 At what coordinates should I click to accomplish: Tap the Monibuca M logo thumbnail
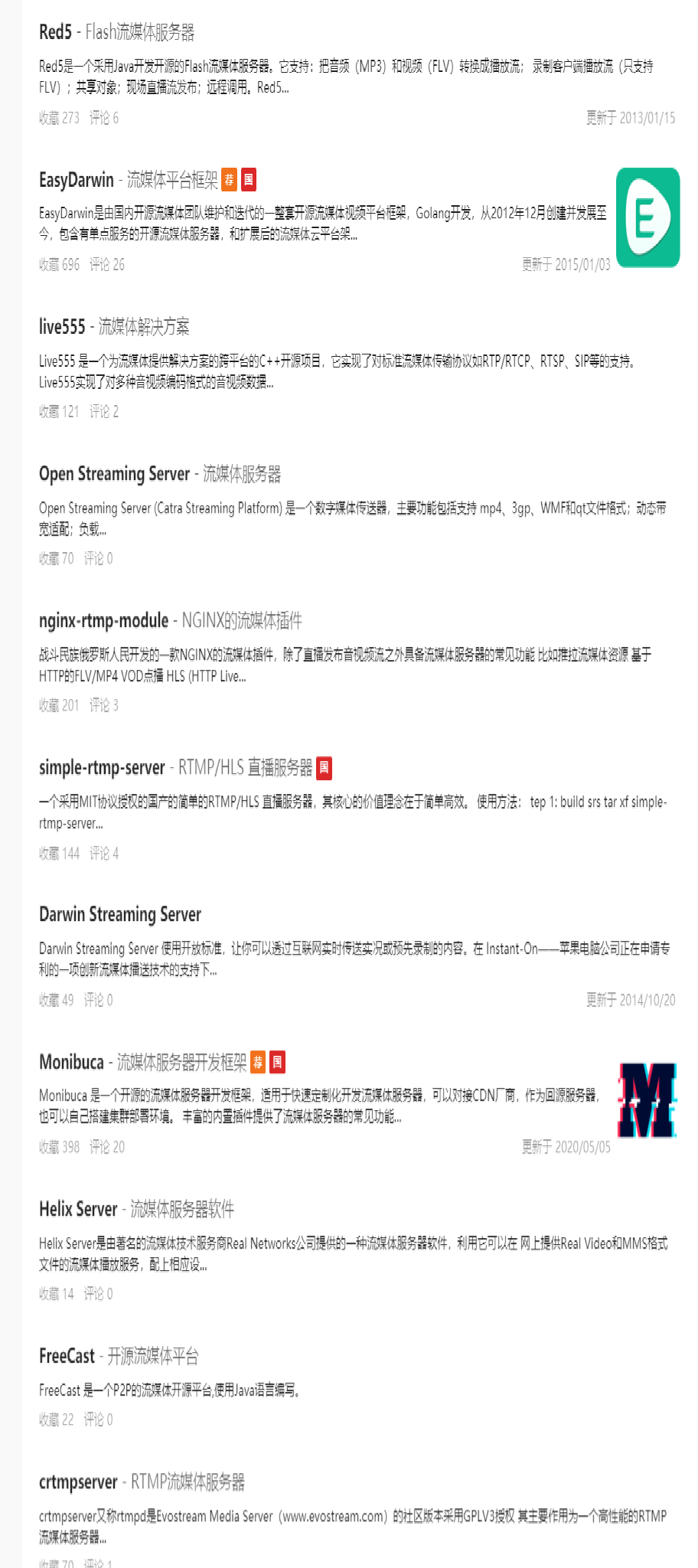click(x=647, y=1099)
